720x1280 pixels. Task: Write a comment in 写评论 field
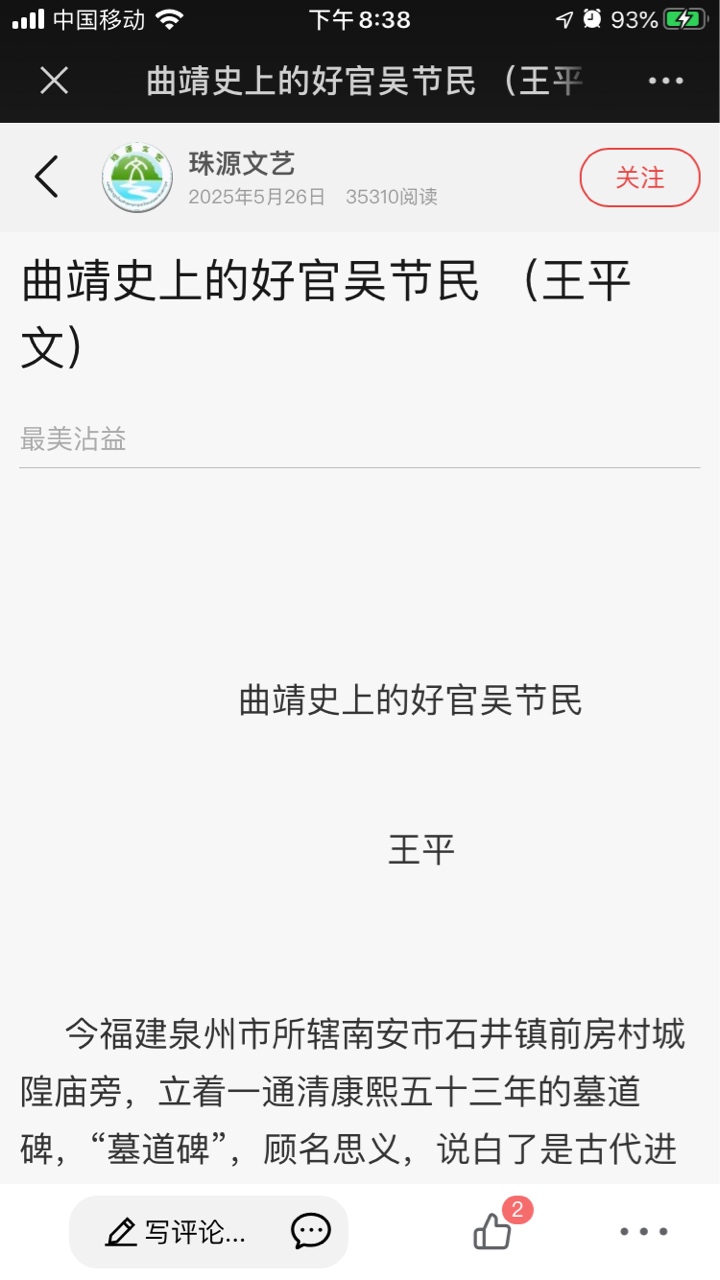tap(176, 1232)
